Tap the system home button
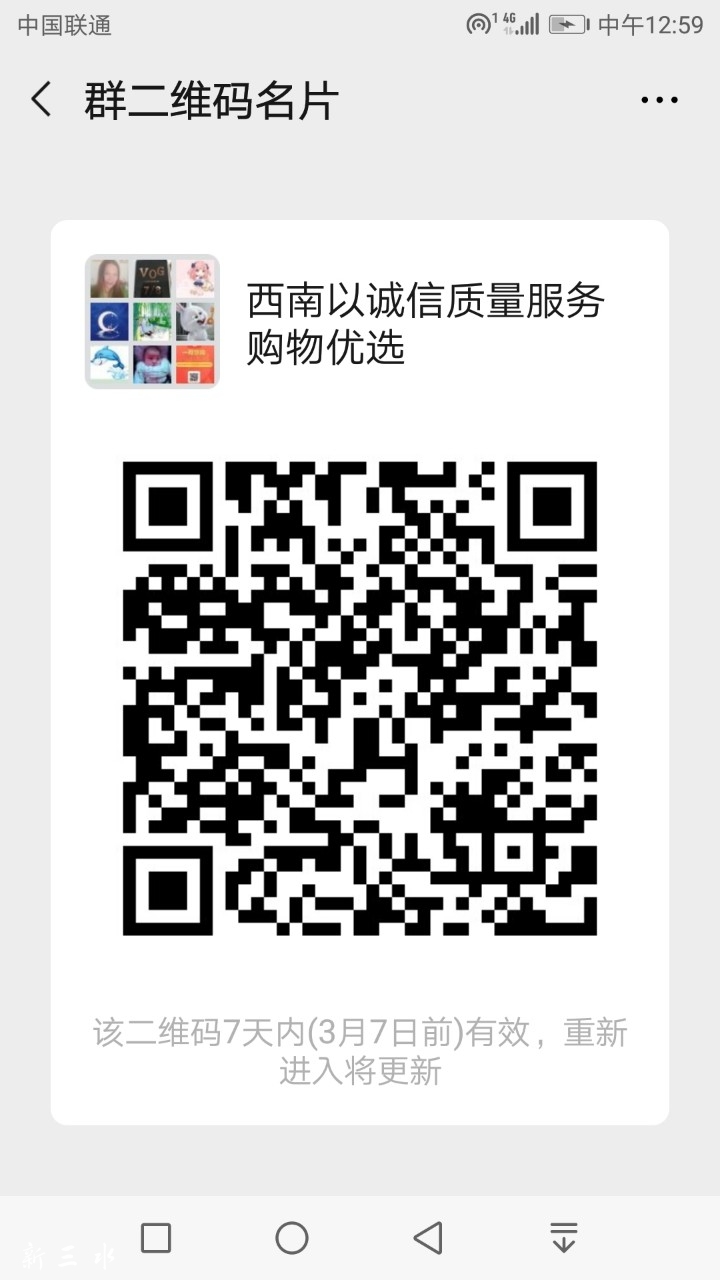Viewport: 720px width, 1280px height. pyautogui.click(x=292, y=1238)
